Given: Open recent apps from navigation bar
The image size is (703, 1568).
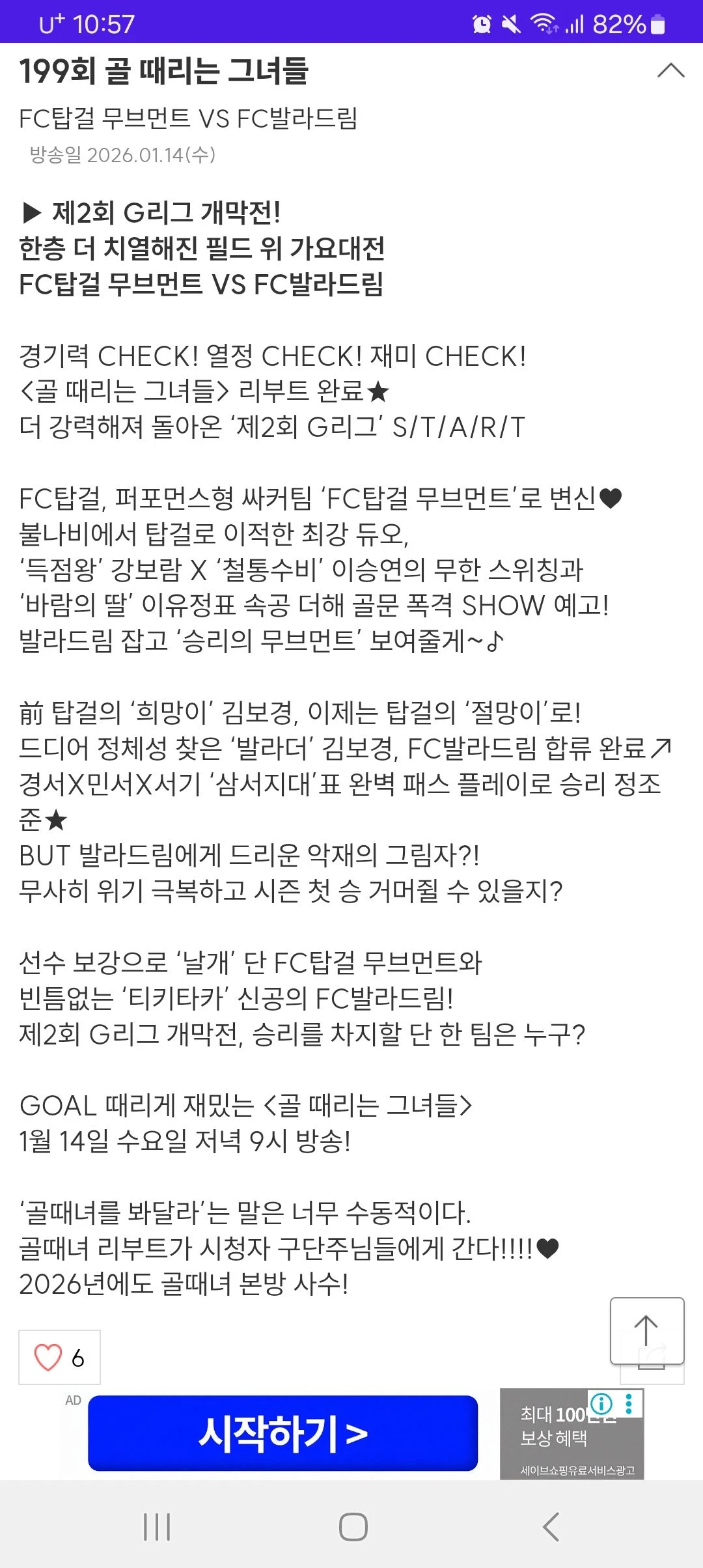Looking at the screenshot, I should coord(157,1526).
